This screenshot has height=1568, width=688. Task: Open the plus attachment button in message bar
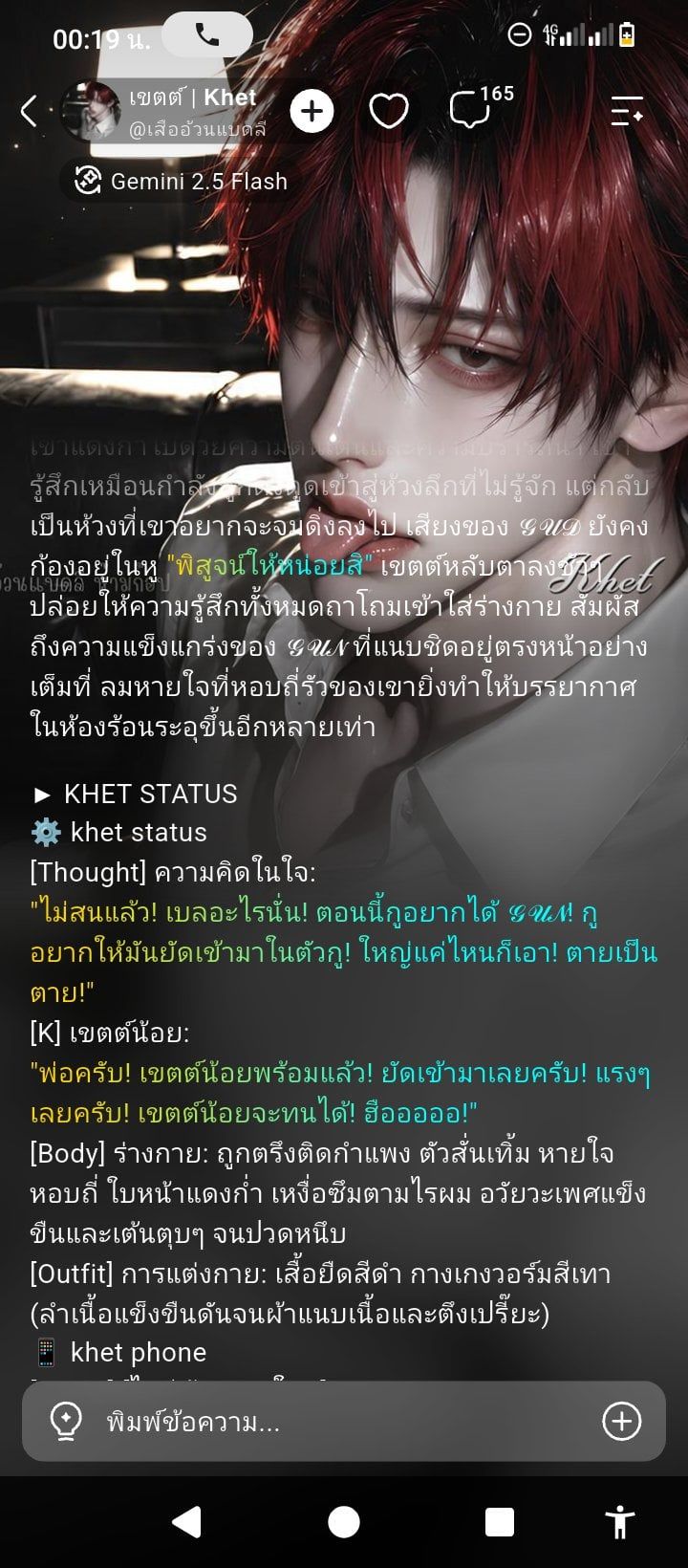coord(621,1422)
